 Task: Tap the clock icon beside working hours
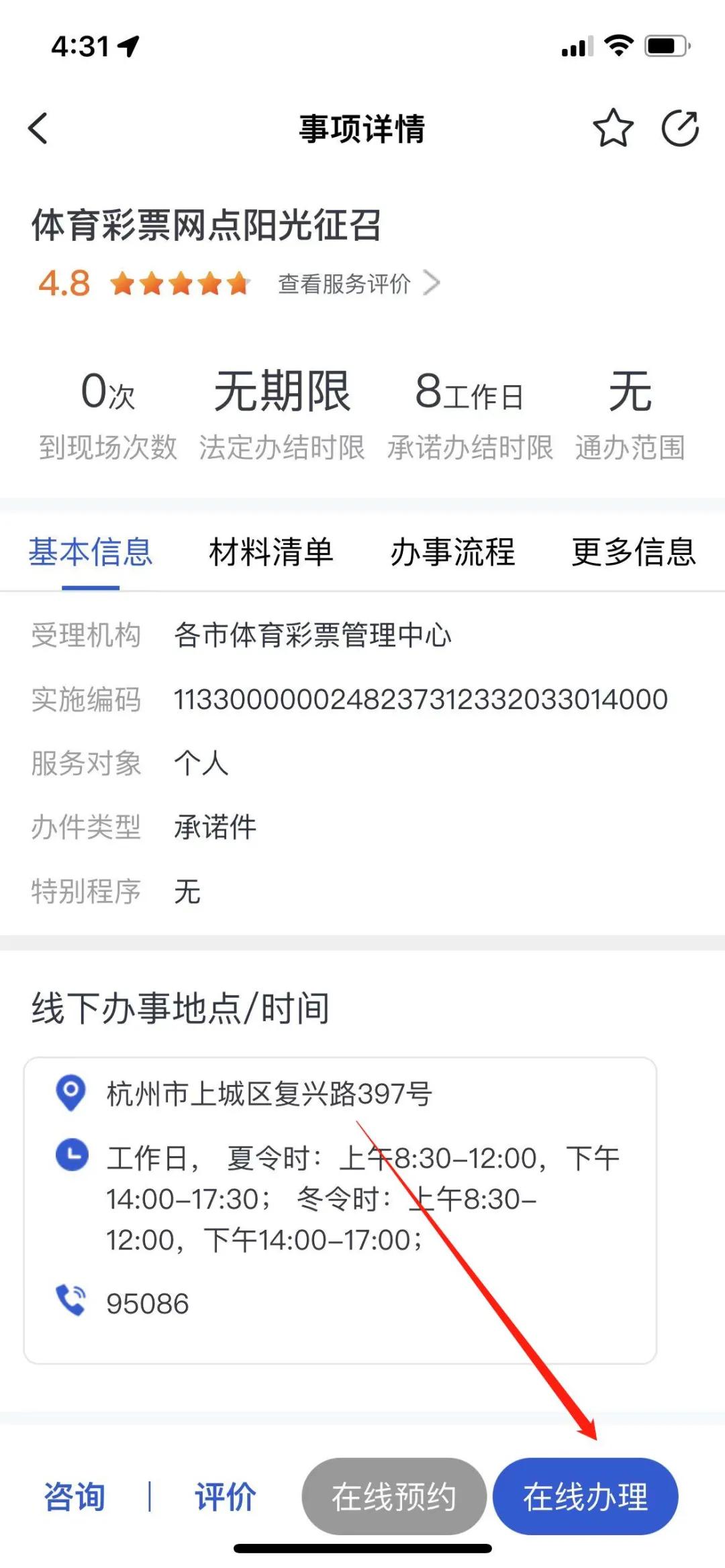(70, 1155)
